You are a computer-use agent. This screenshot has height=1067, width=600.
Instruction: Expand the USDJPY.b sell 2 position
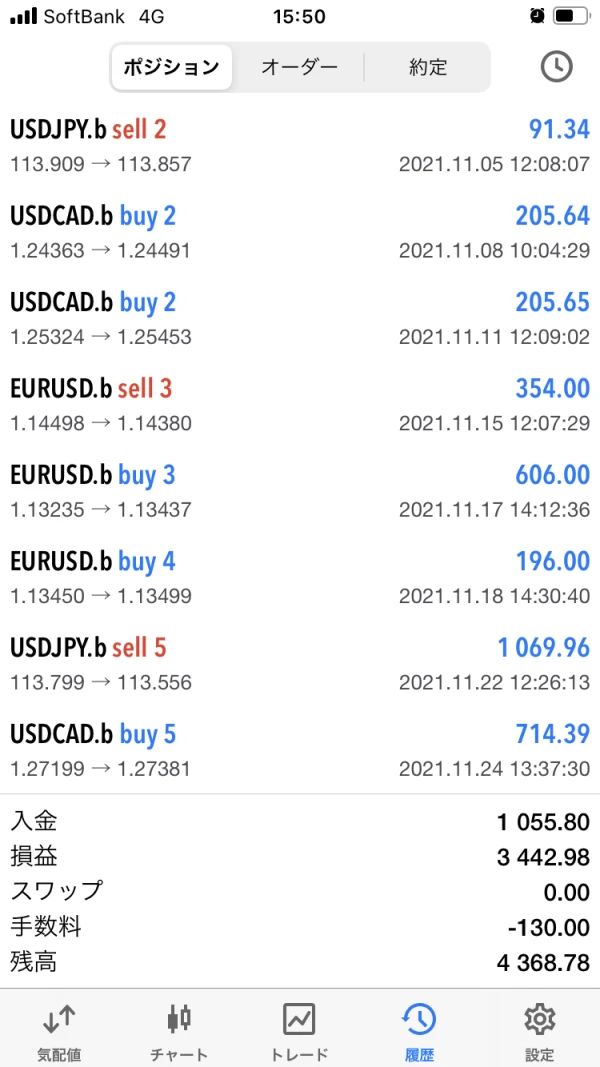point(300,145)
